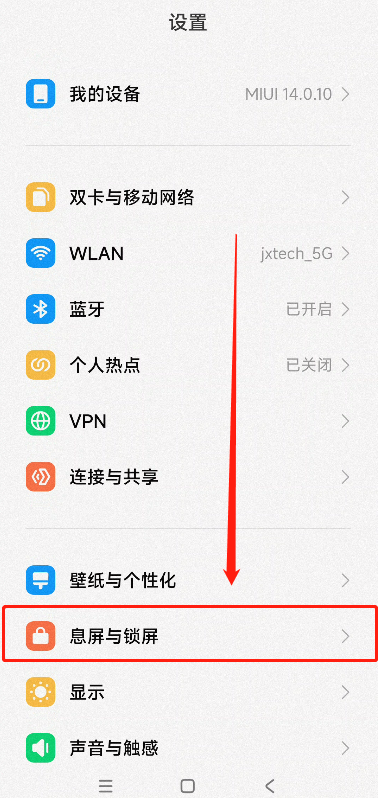
Task: Tap the system back button
Action: pyautogui.click(x=270, y=785)
